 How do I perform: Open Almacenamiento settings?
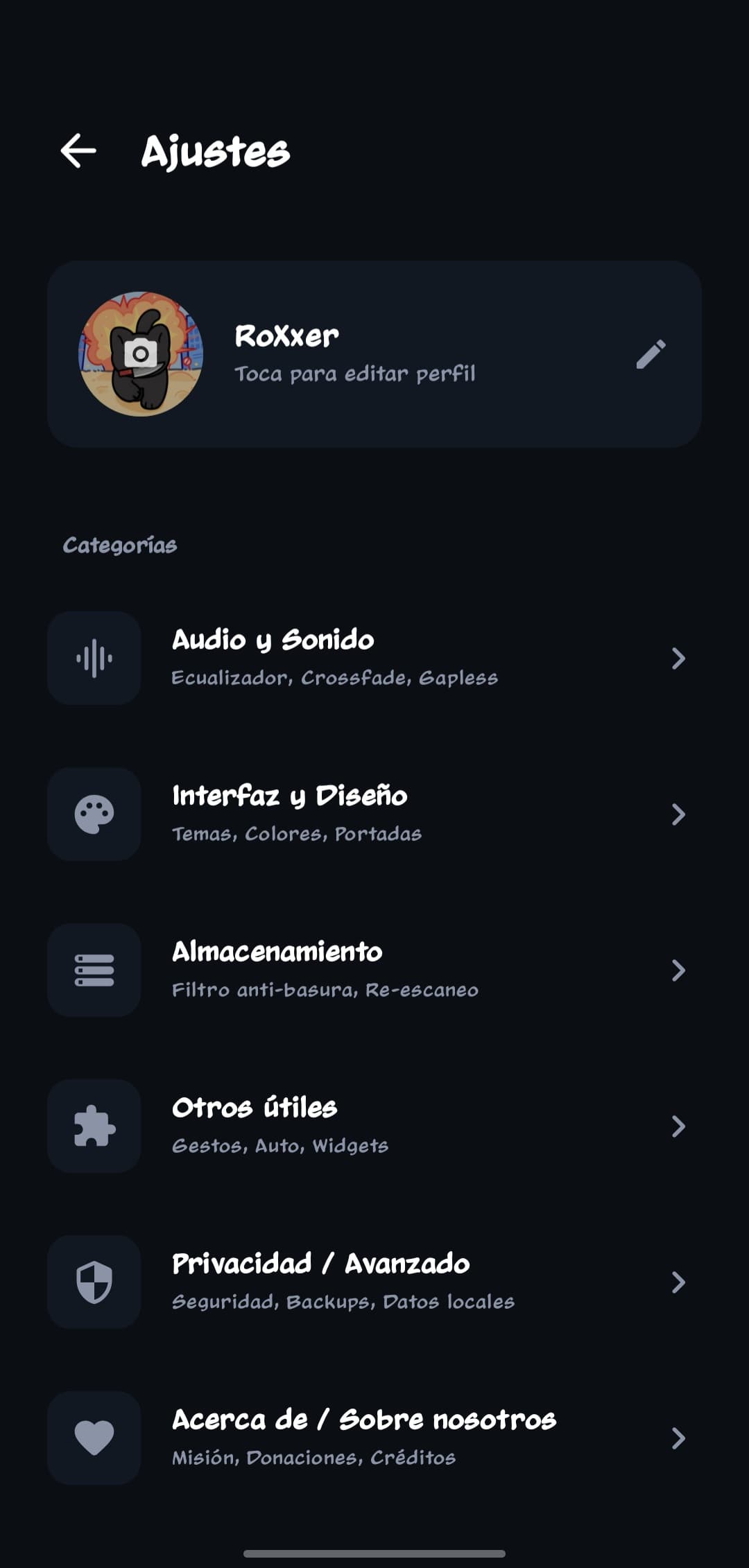(374, 970)
